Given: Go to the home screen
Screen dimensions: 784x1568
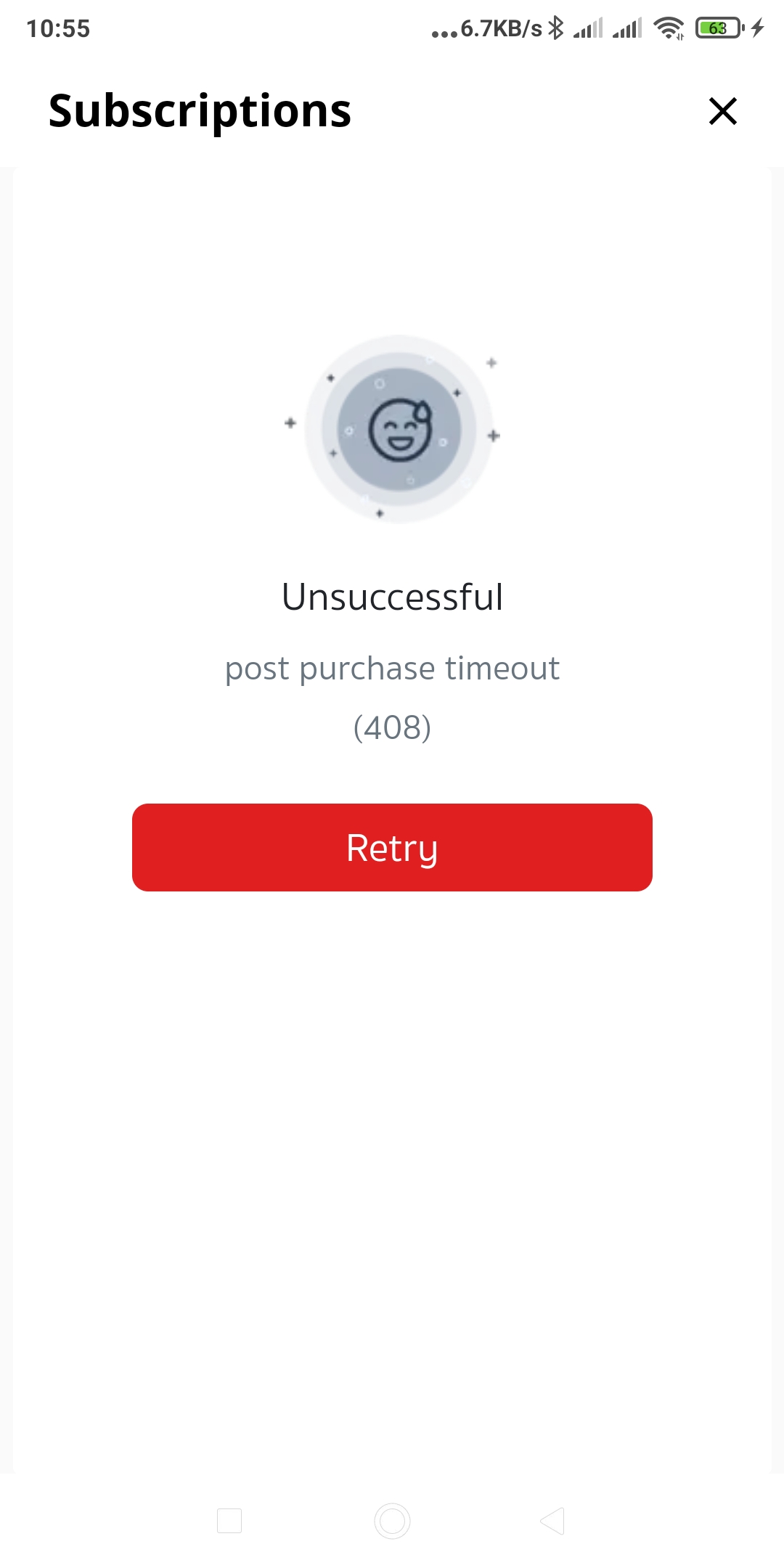Looking at the screenshot, I should tap(392, 1521).
